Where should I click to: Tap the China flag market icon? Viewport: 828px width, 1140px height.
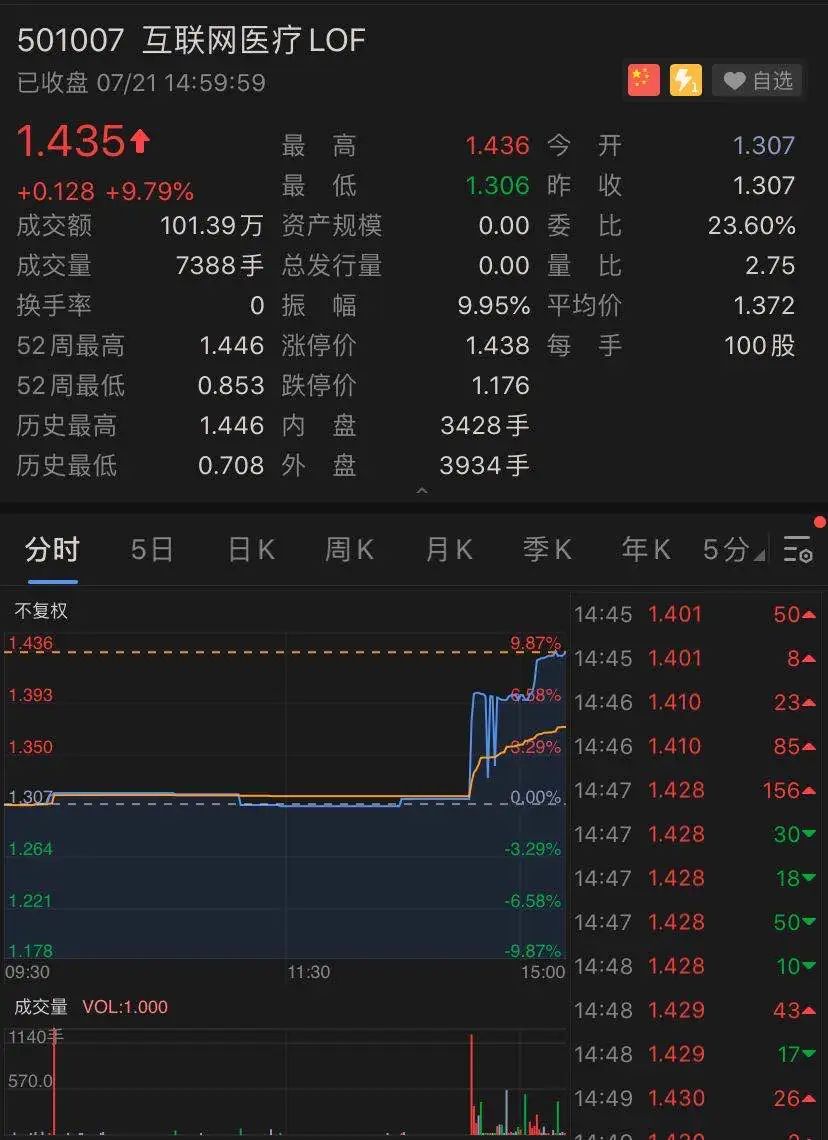[644, 80]
